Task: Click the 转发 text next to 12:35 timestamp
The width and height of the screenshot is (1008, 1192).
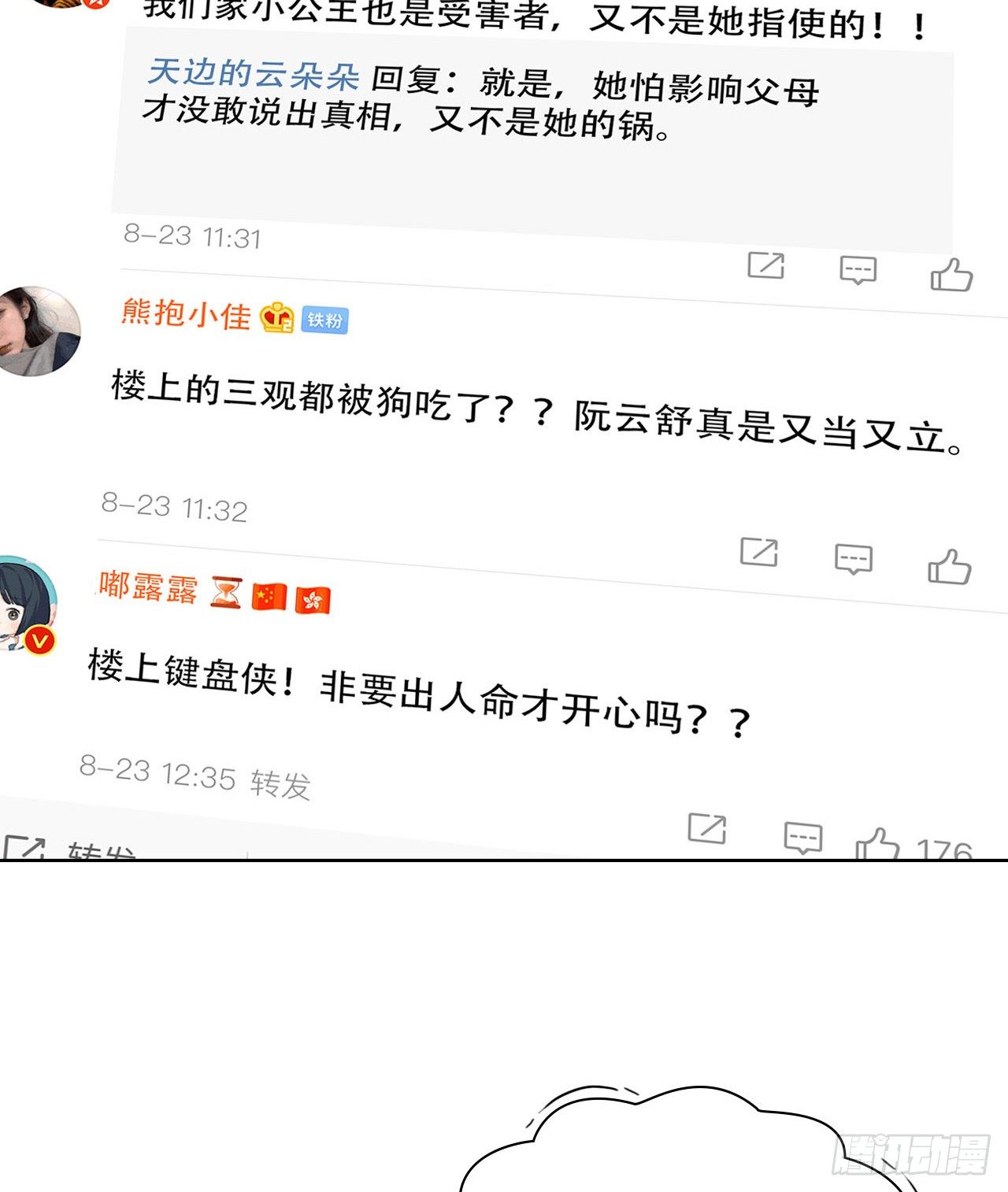Action: (x=283, y=778)
